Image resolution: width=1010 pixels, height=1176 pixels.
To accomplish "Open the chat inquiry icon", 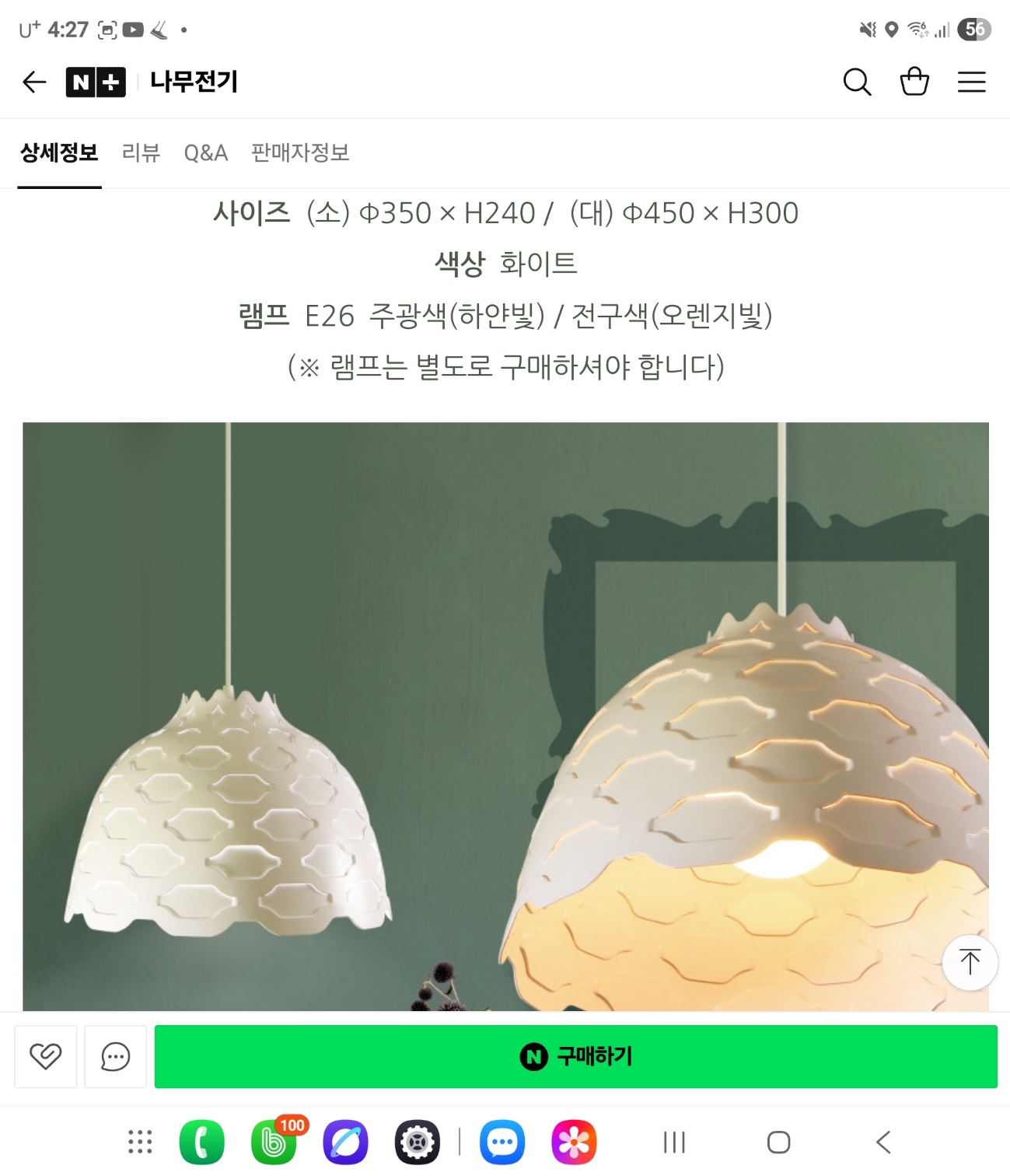I will click(x=115, y=1056).
